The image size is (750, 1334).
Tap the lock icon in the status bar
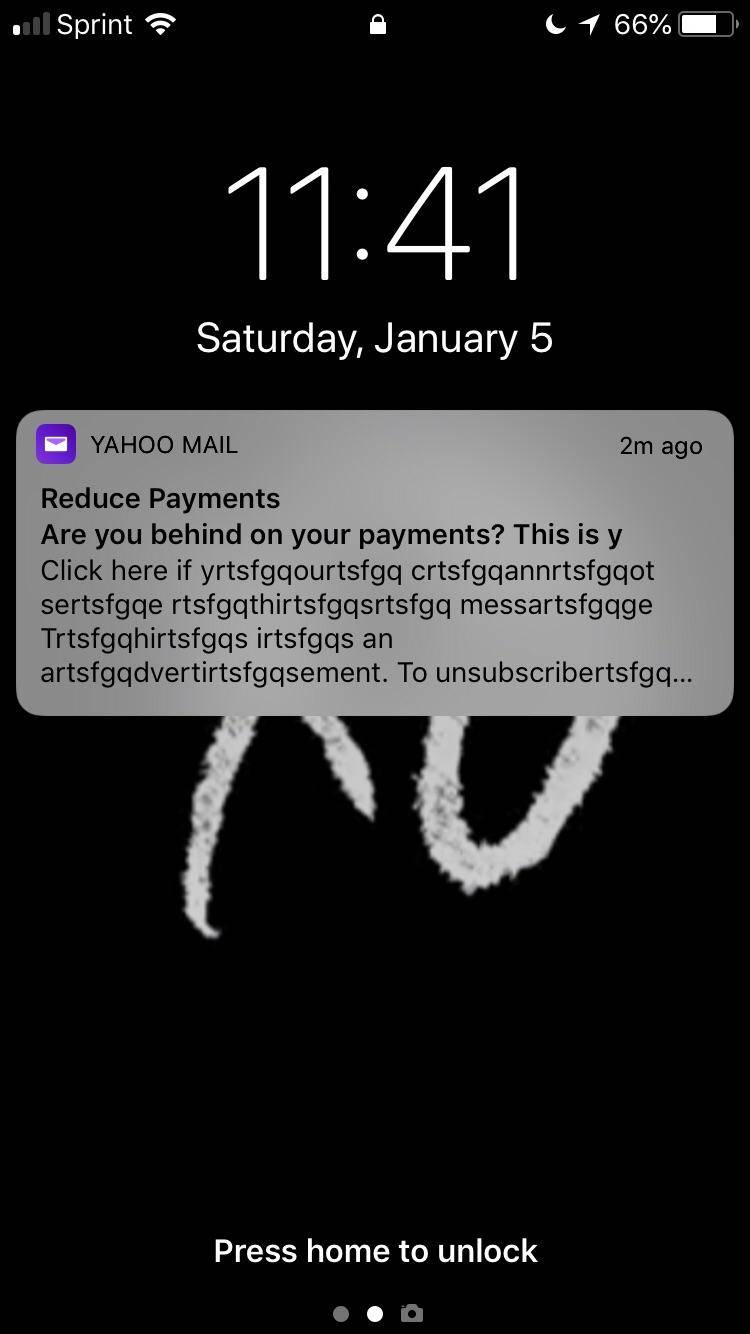tap(377, 24)
